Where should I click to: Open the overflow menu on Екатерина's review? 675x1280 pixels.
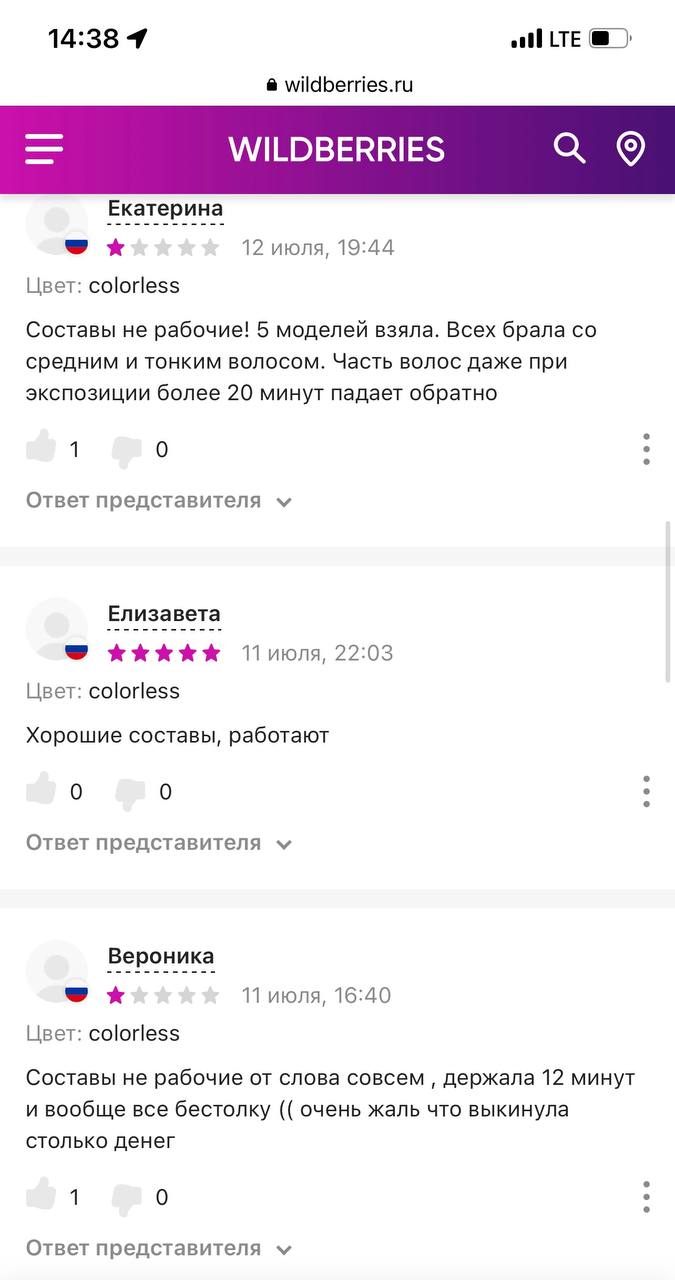click(647, 449)
